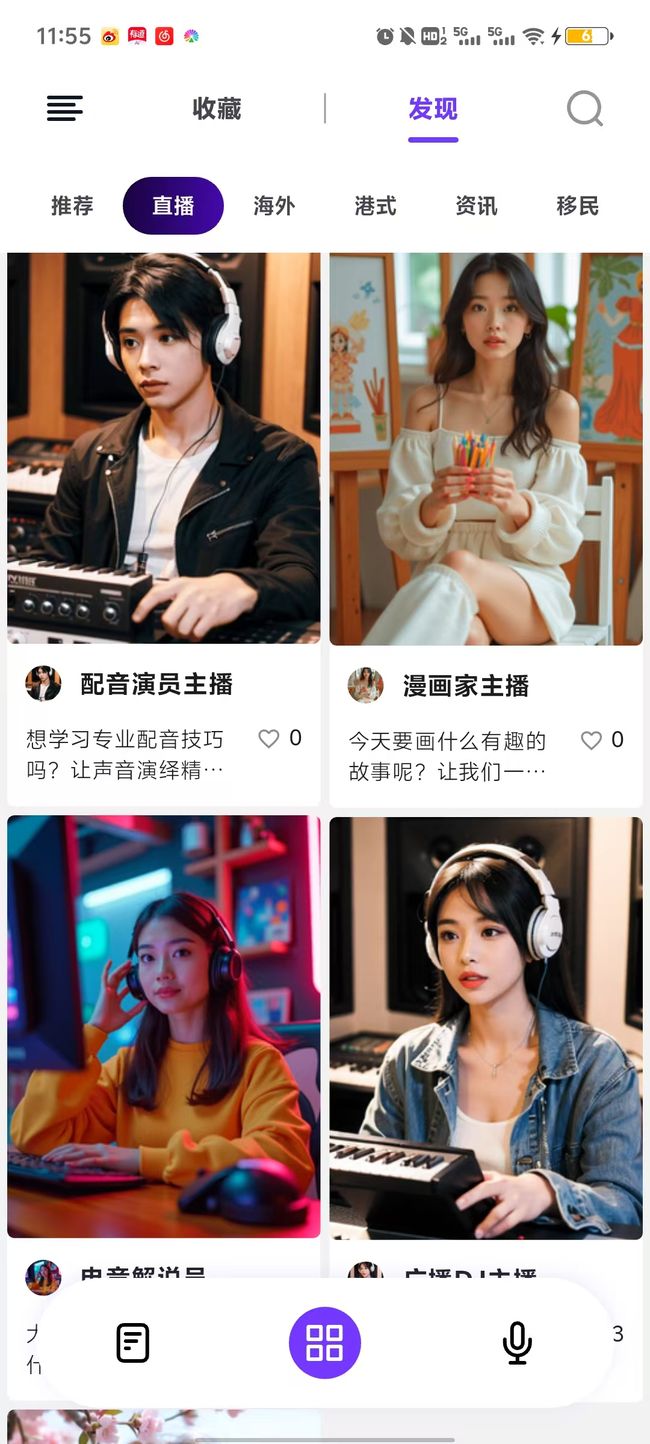This screenshot has height=1444, width=650.
Task: Select the 发现 tab
Action: [x=433, y=108]
